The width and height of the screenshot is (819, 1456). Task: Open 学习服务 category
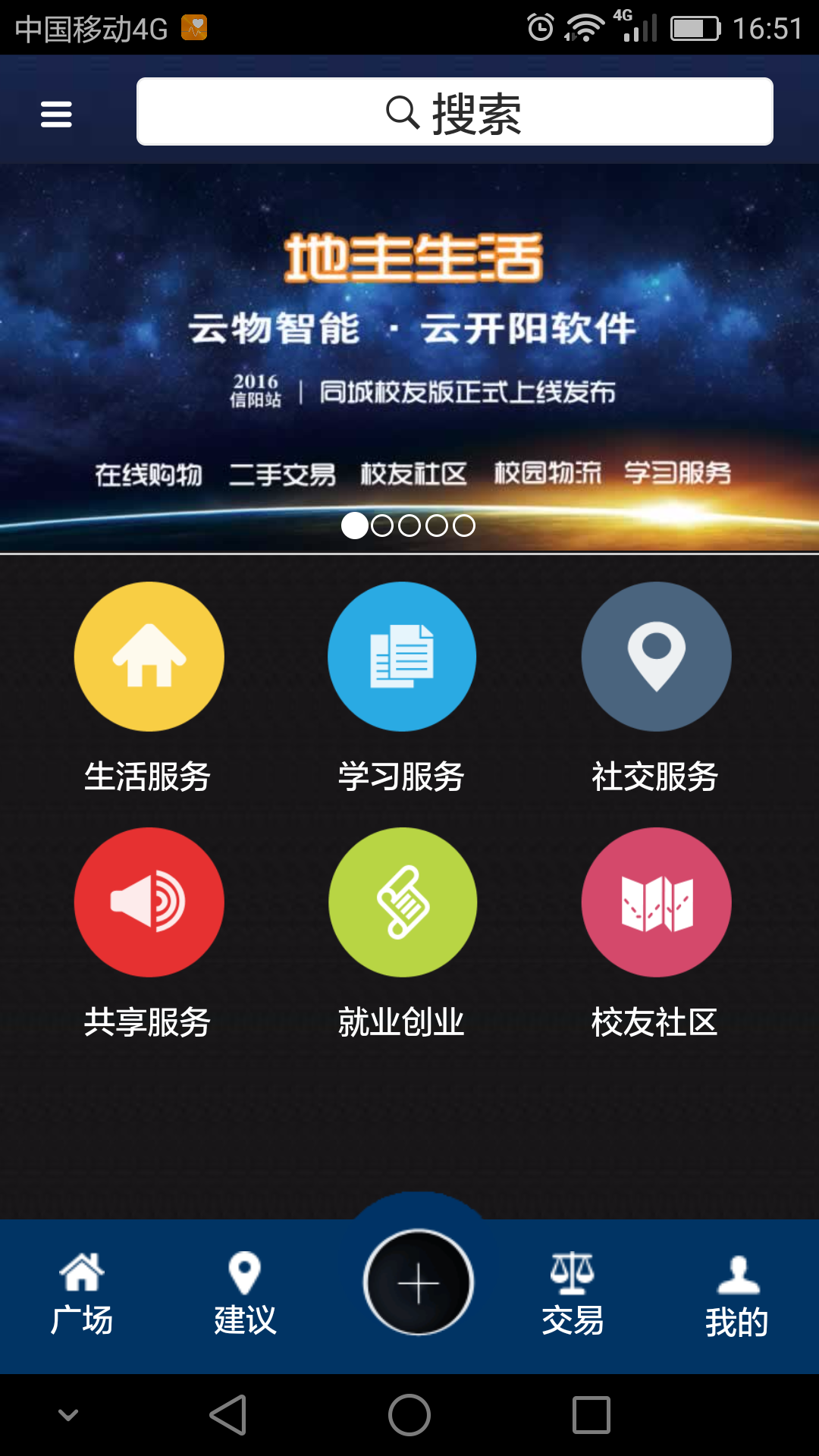click(402, 657)
